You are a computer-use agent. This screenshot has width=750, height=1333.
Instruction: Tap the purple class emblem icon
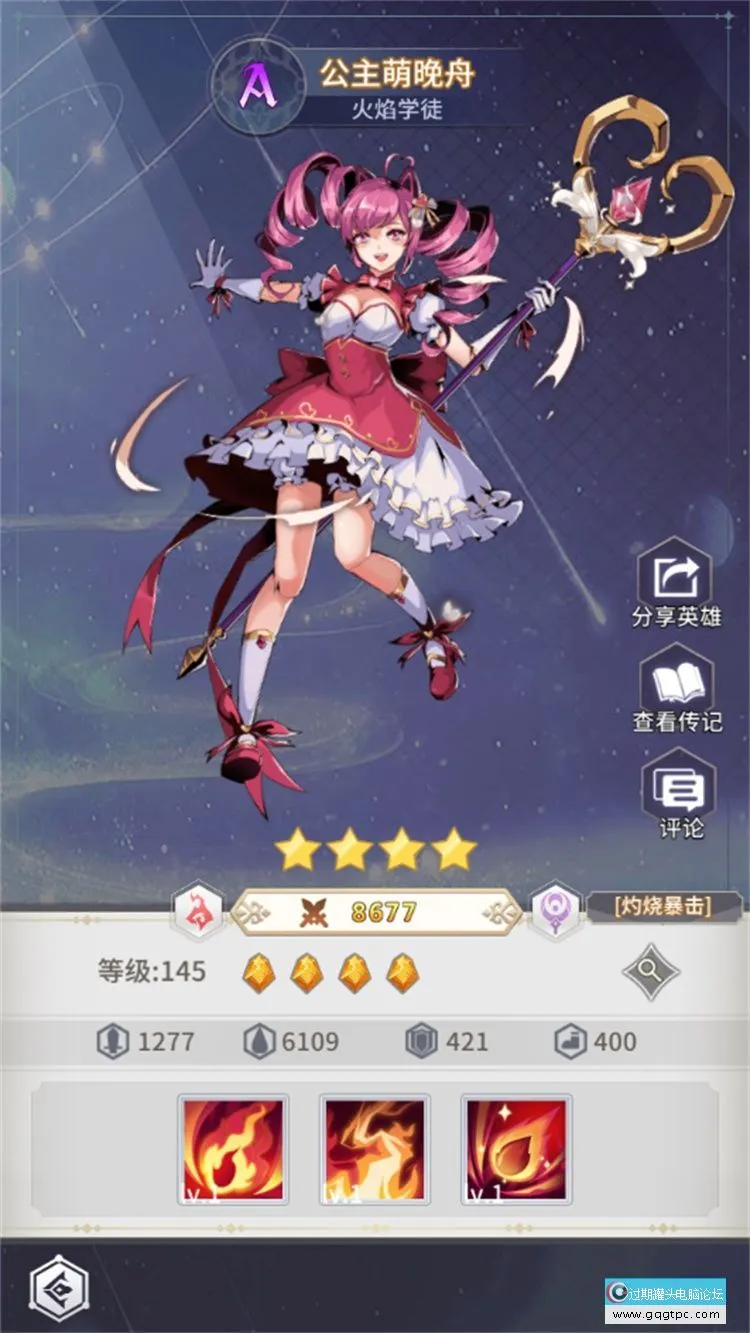click(x=556, y=911)
